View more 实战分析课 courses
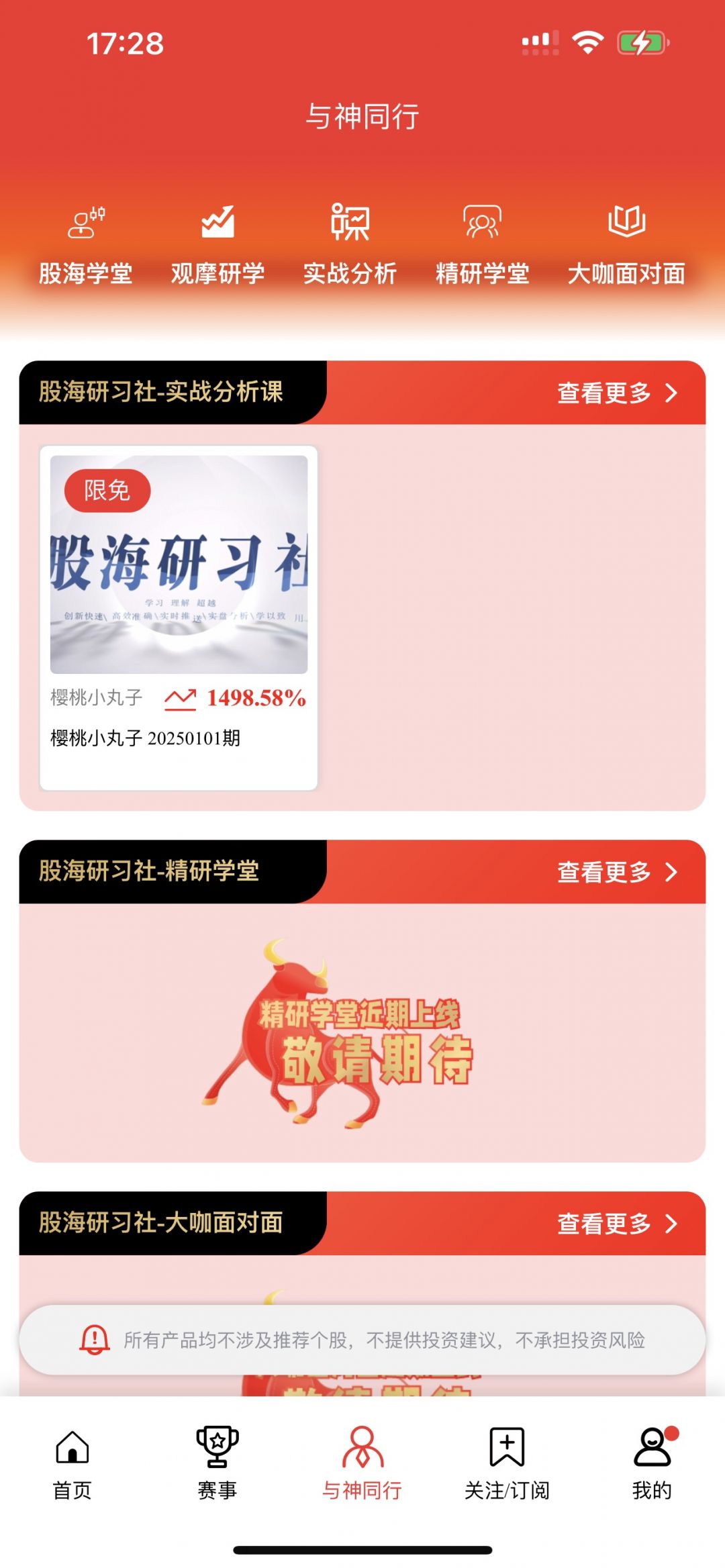Image resolution: width=725 pixels, height=1568 pixels. click(616, 393)
